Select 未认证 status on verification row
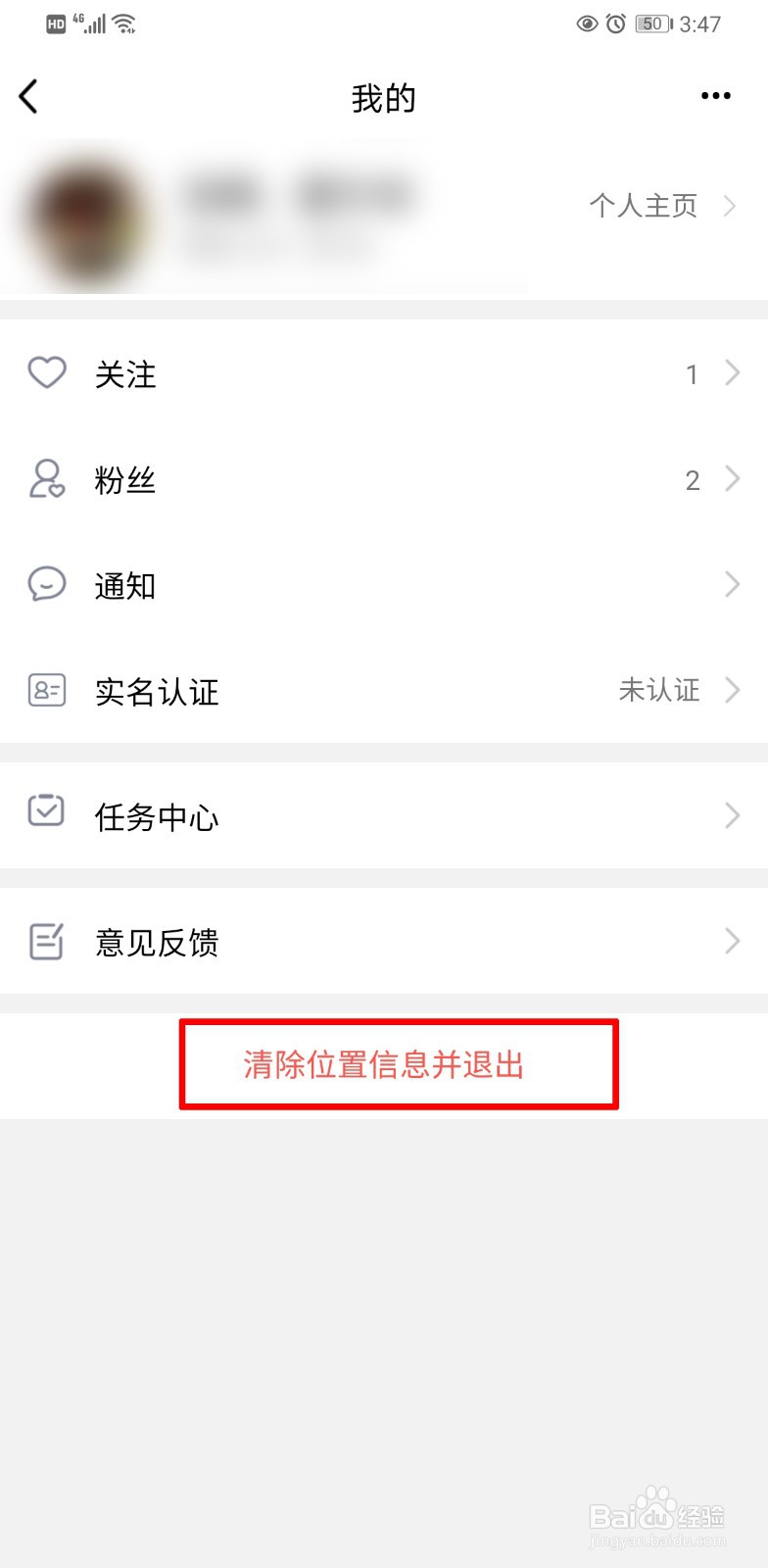The width and height of the screenshot is (768, 1568). [x=660, y=690]
